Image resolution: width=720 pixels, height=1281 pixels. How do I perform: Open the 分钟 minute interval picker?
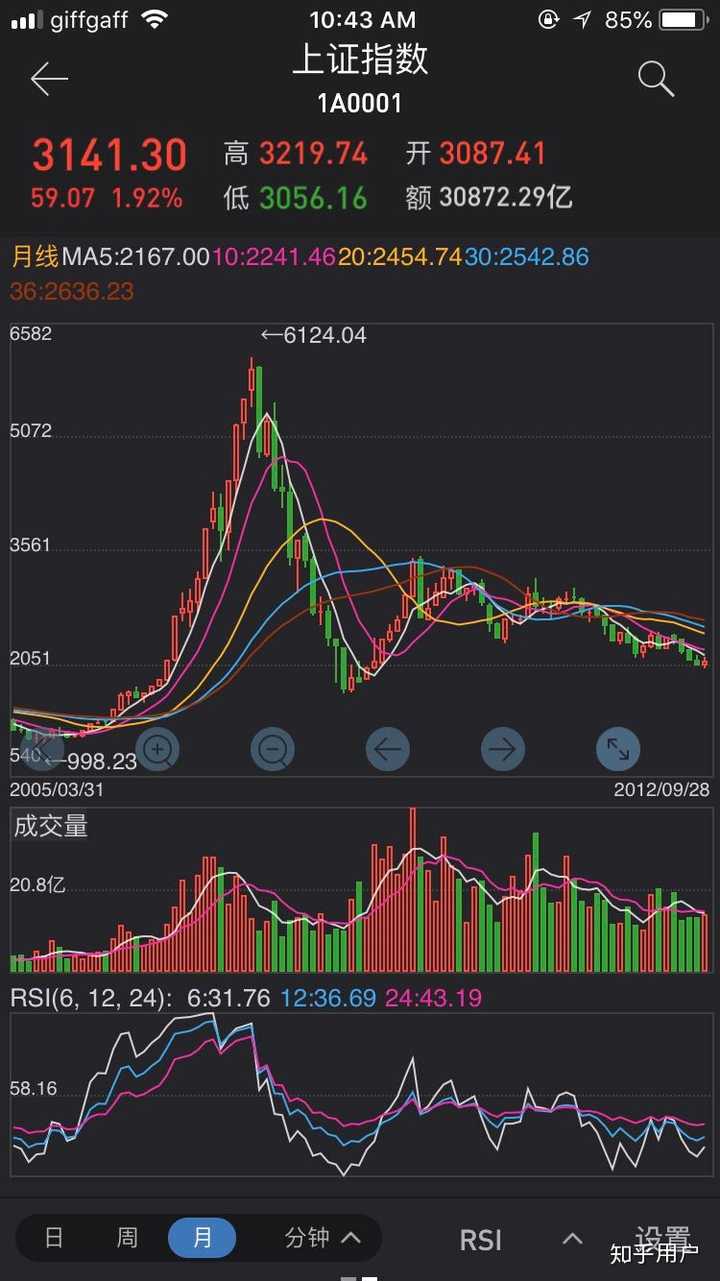point(322,1238)
